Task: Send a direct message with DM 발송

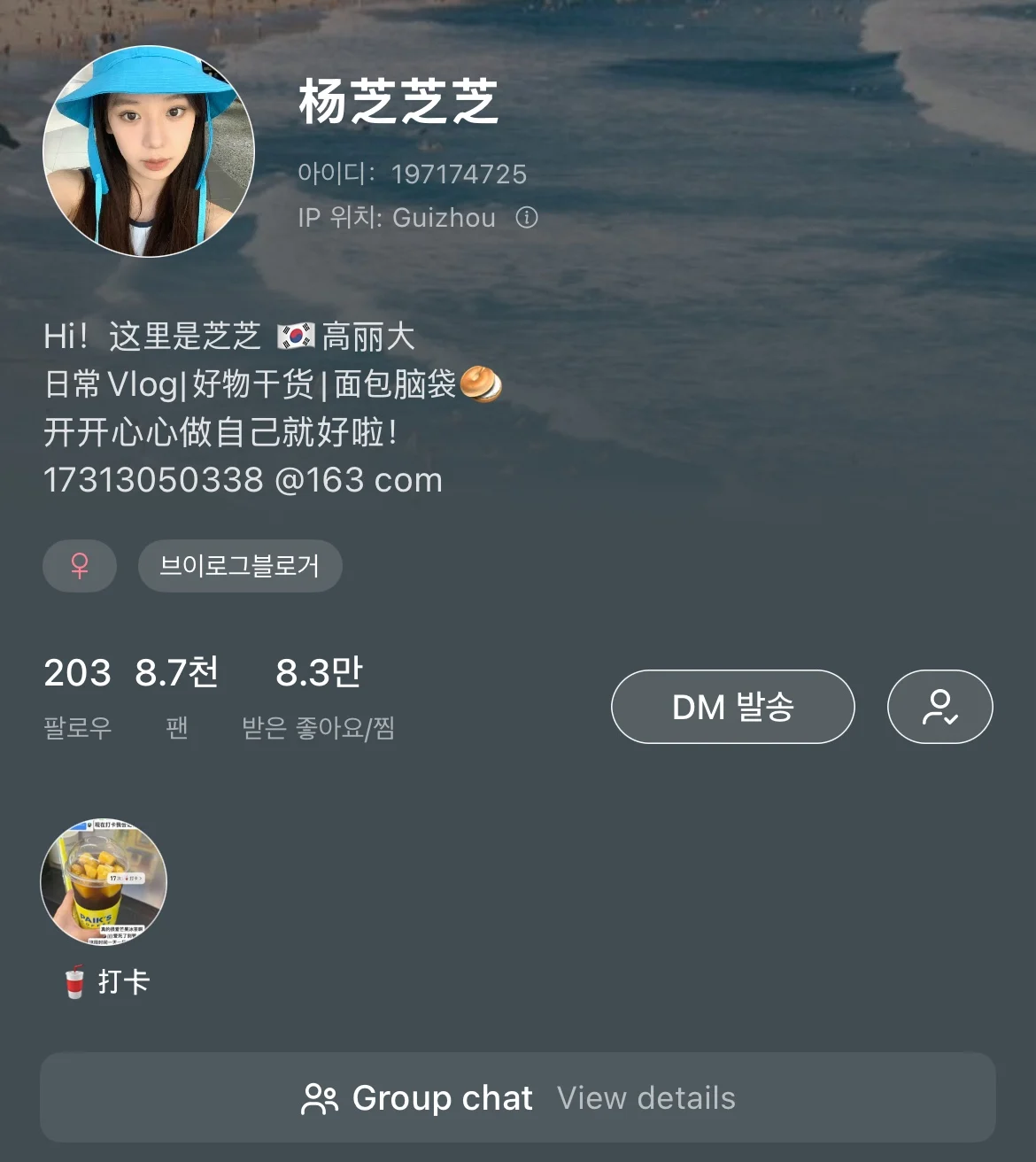Action: pyautogui.click(x=732, y=707)
